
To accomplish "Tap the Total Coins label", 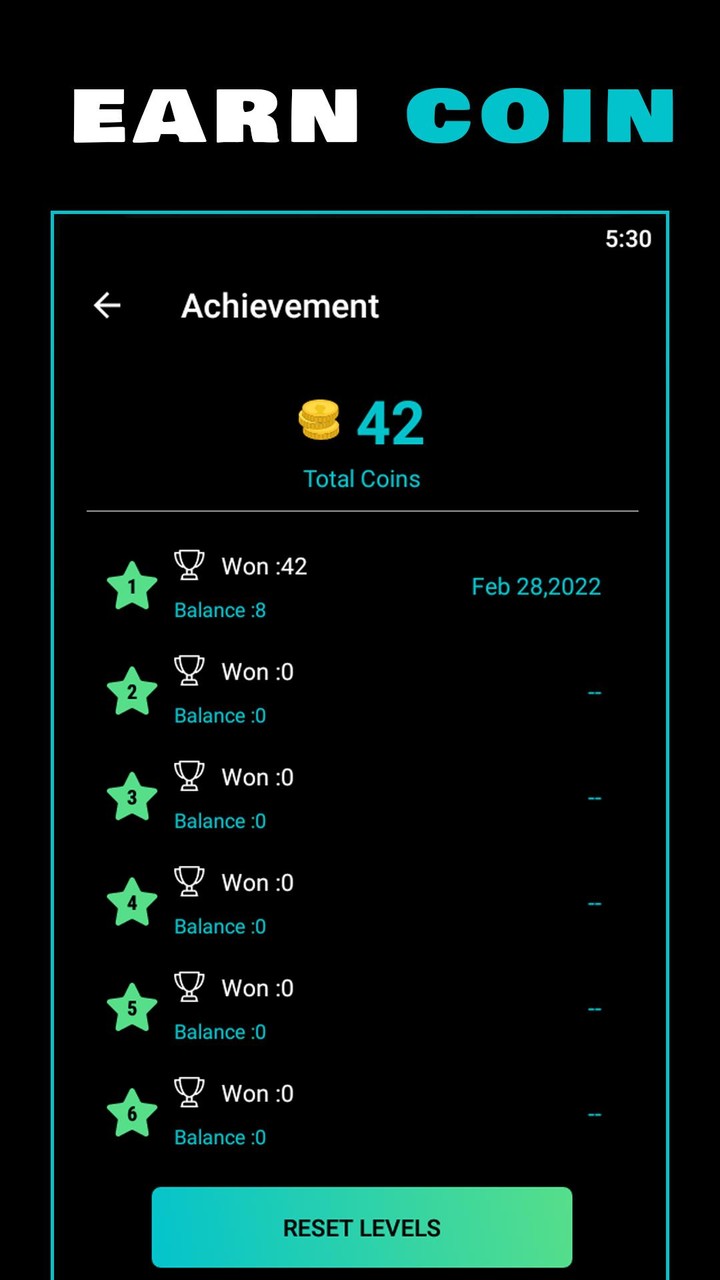I will (362, 479).
